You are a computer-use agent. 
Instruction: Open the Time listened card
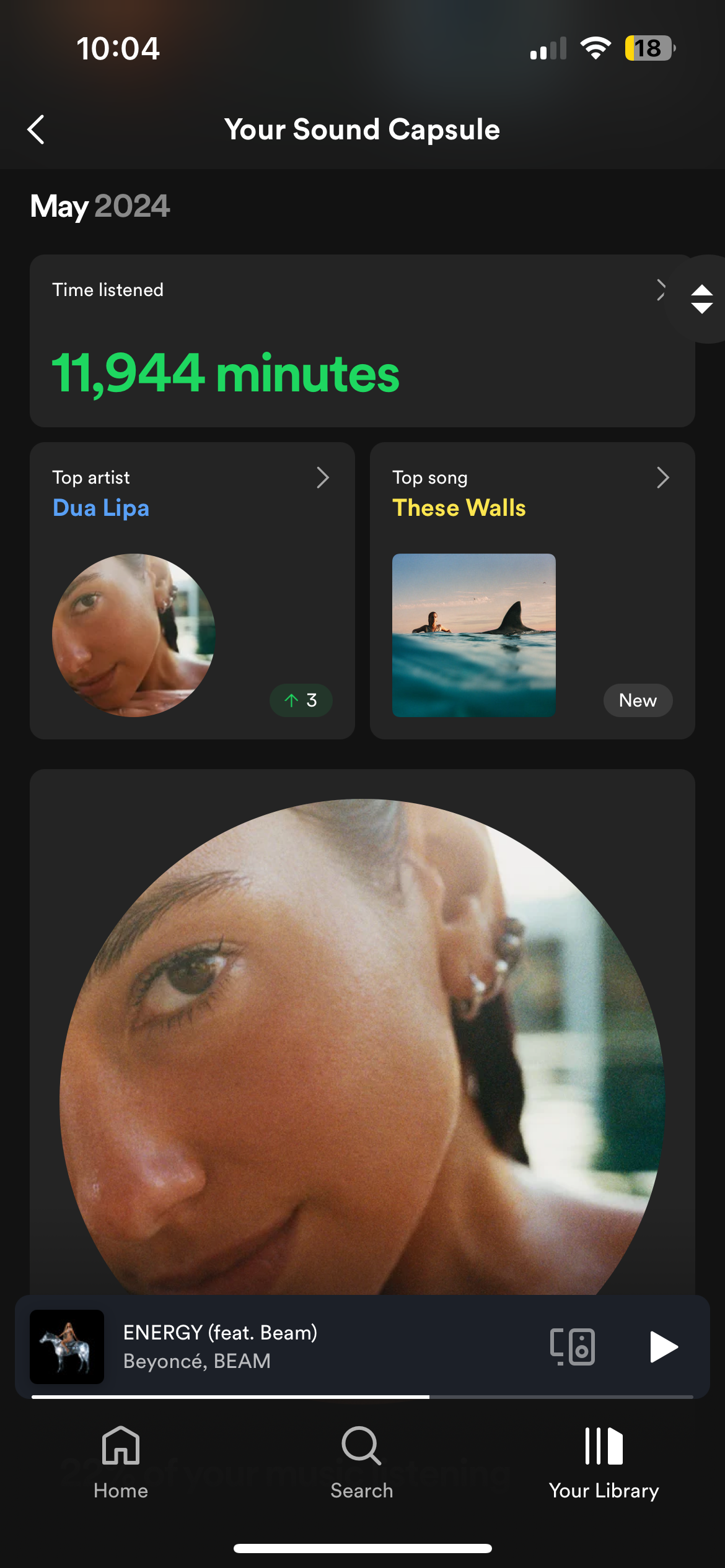tap(362, 341)
